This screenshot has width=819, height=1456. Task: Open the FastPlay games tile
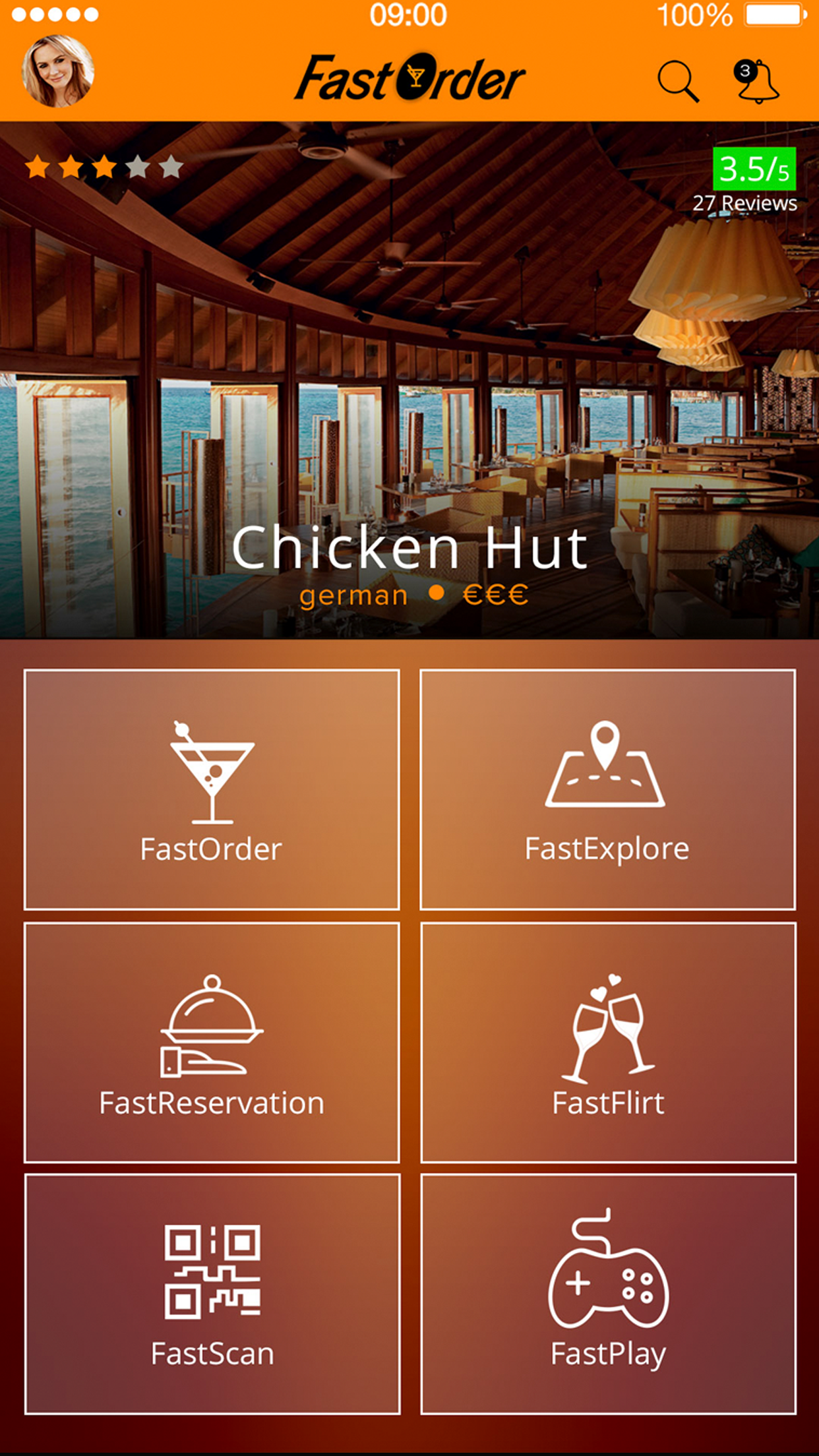pos(608,1294)
